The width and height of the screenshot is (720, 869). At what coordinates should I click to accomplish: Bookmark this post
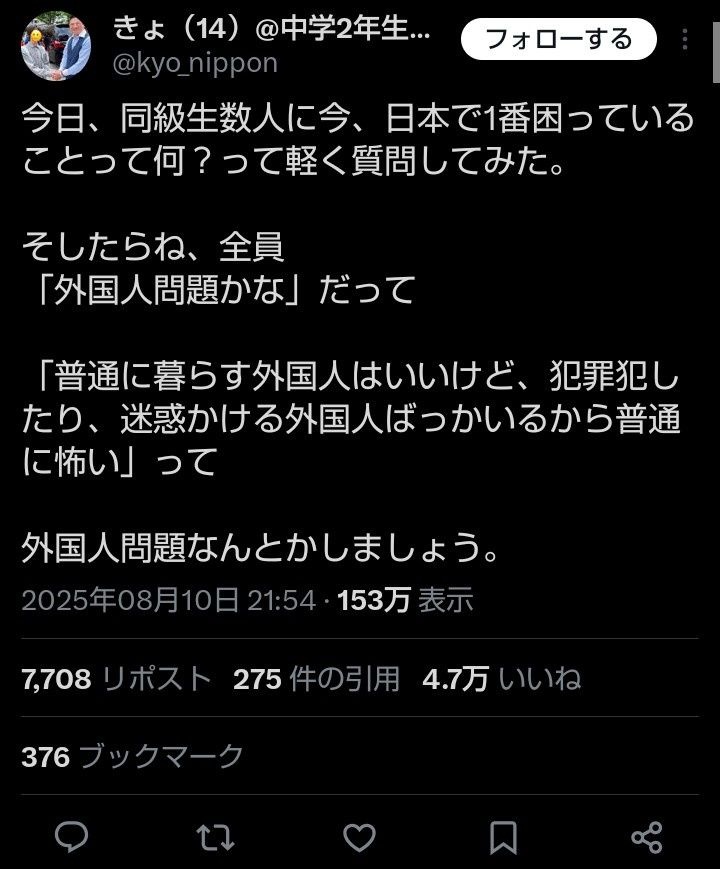click(x=504, y=836)
